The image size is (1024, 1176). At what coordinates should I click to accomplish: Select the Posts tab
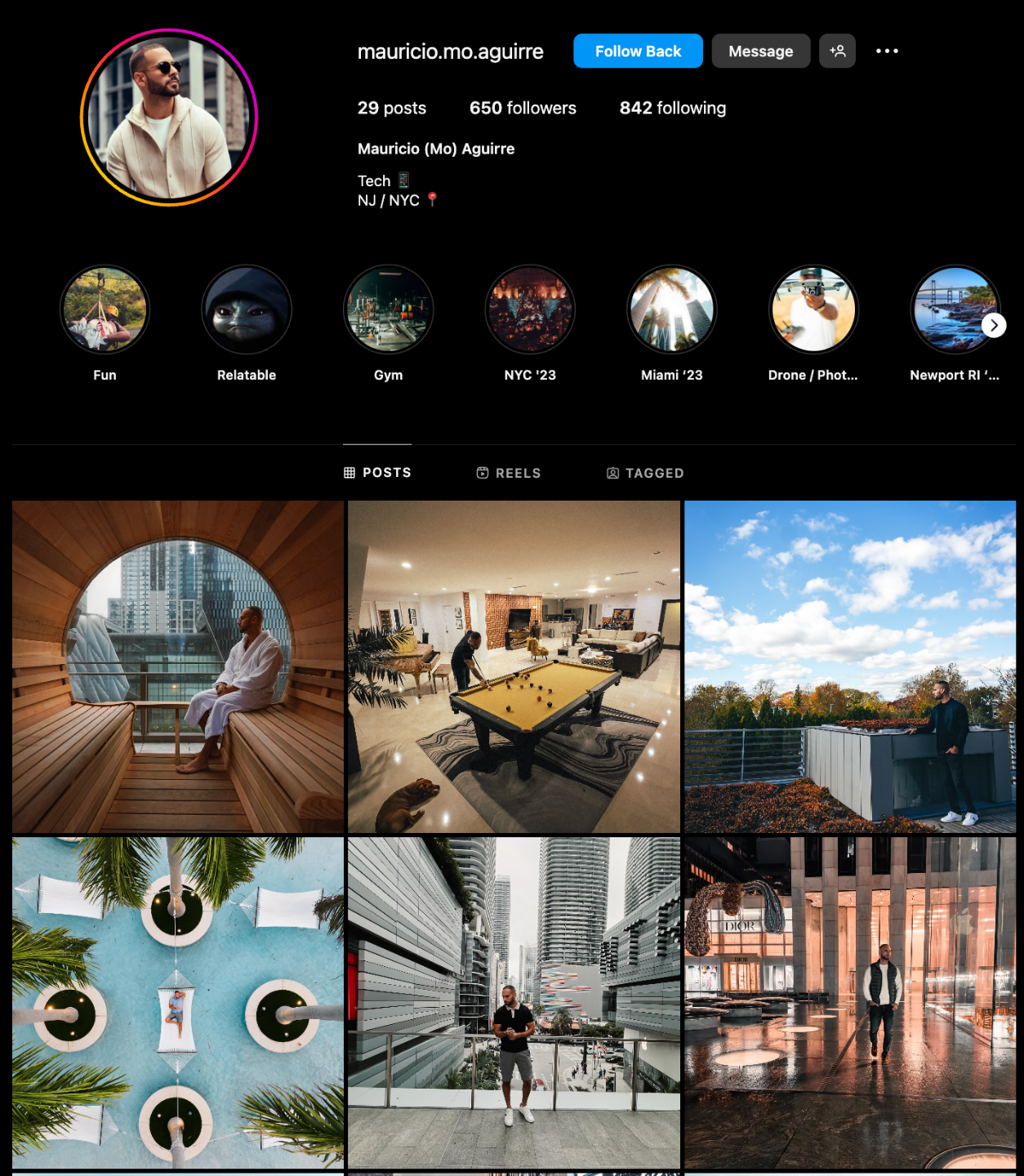tap(377, 473)
